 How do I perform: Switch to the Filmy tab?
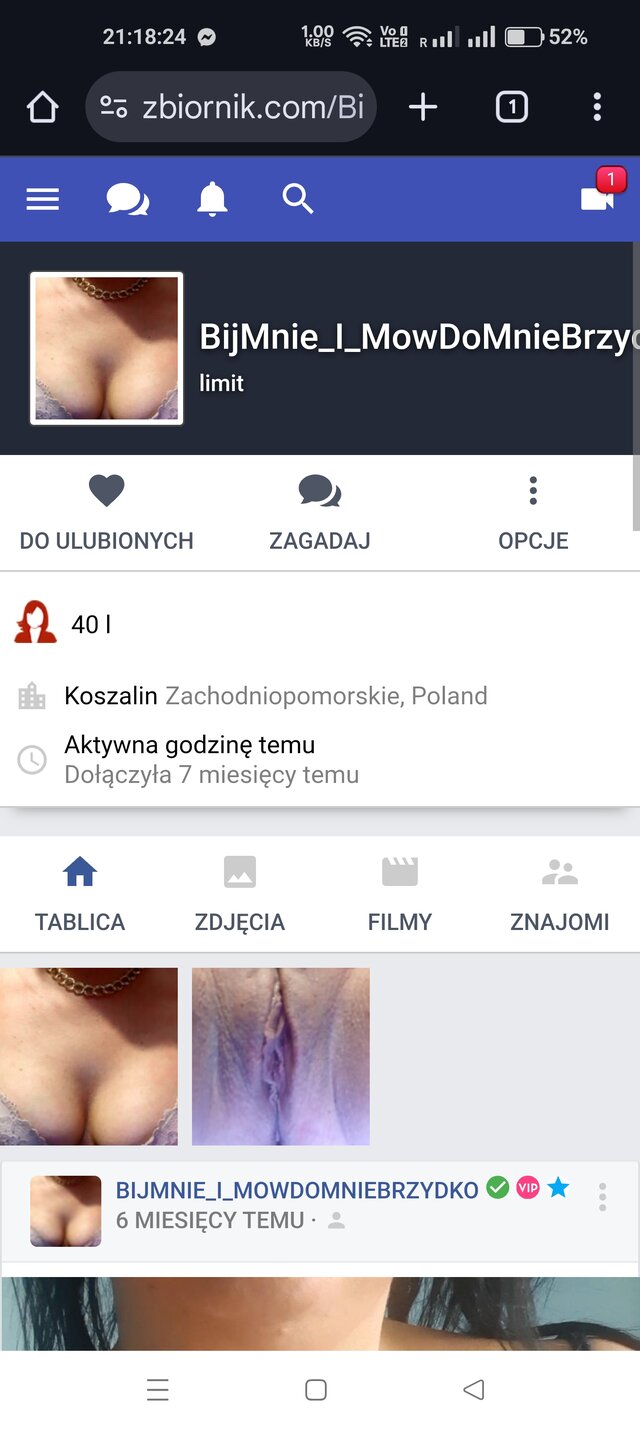[400, 895]
